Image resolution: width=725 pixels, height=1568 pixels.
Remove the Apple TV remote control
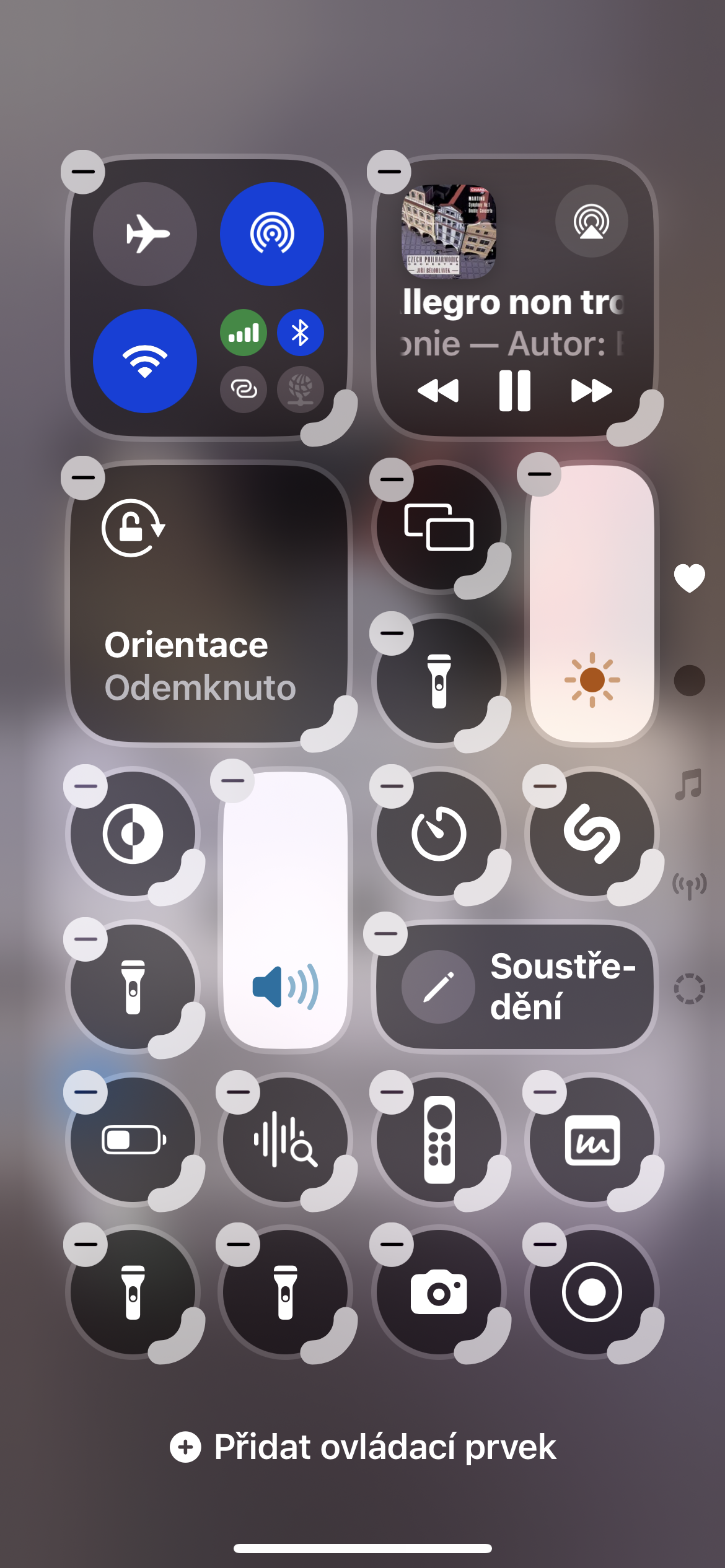[x=391, y=1092]
